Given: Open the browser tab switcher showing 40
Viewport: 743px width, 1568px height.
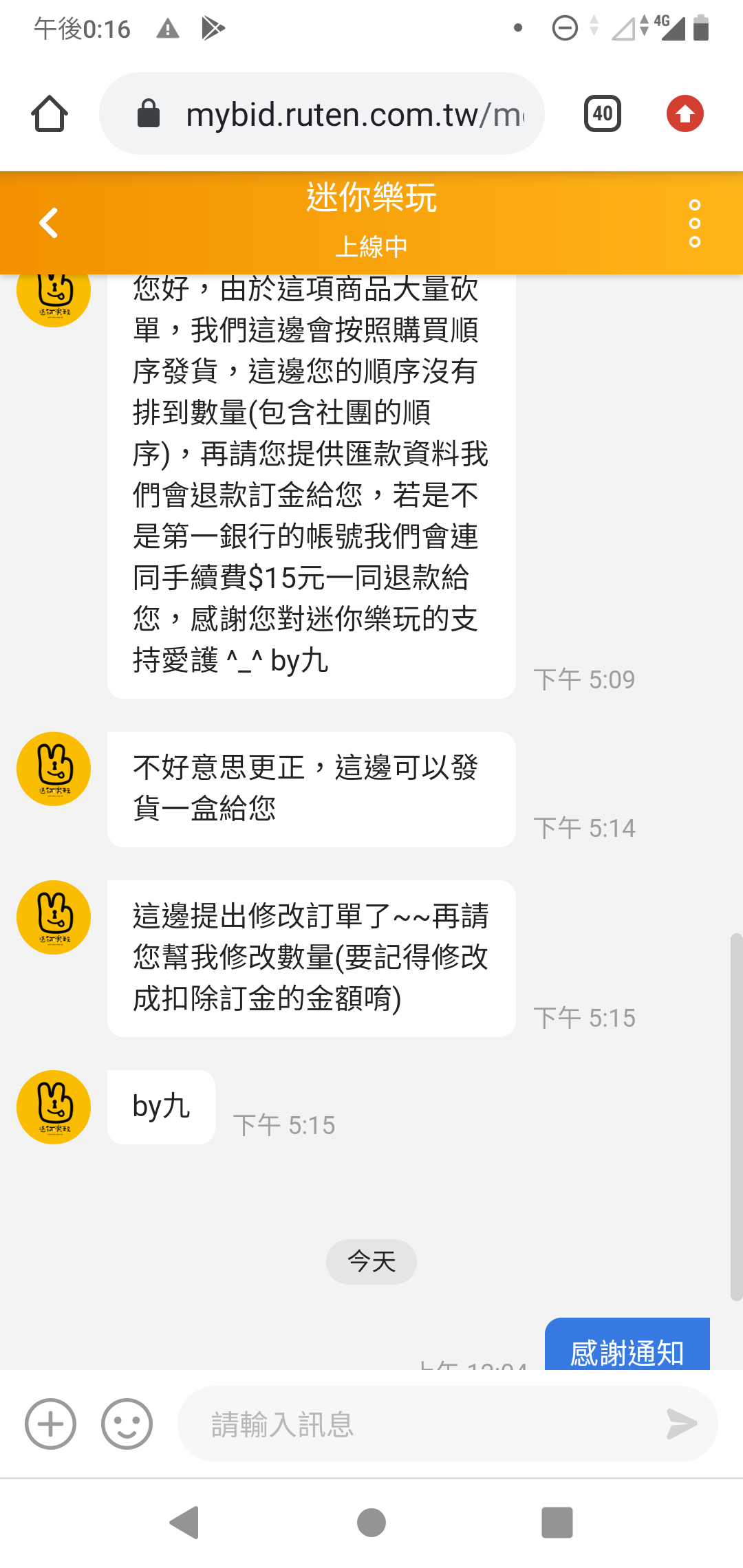Looking at the screenshot, I should (x=603, y=113).
